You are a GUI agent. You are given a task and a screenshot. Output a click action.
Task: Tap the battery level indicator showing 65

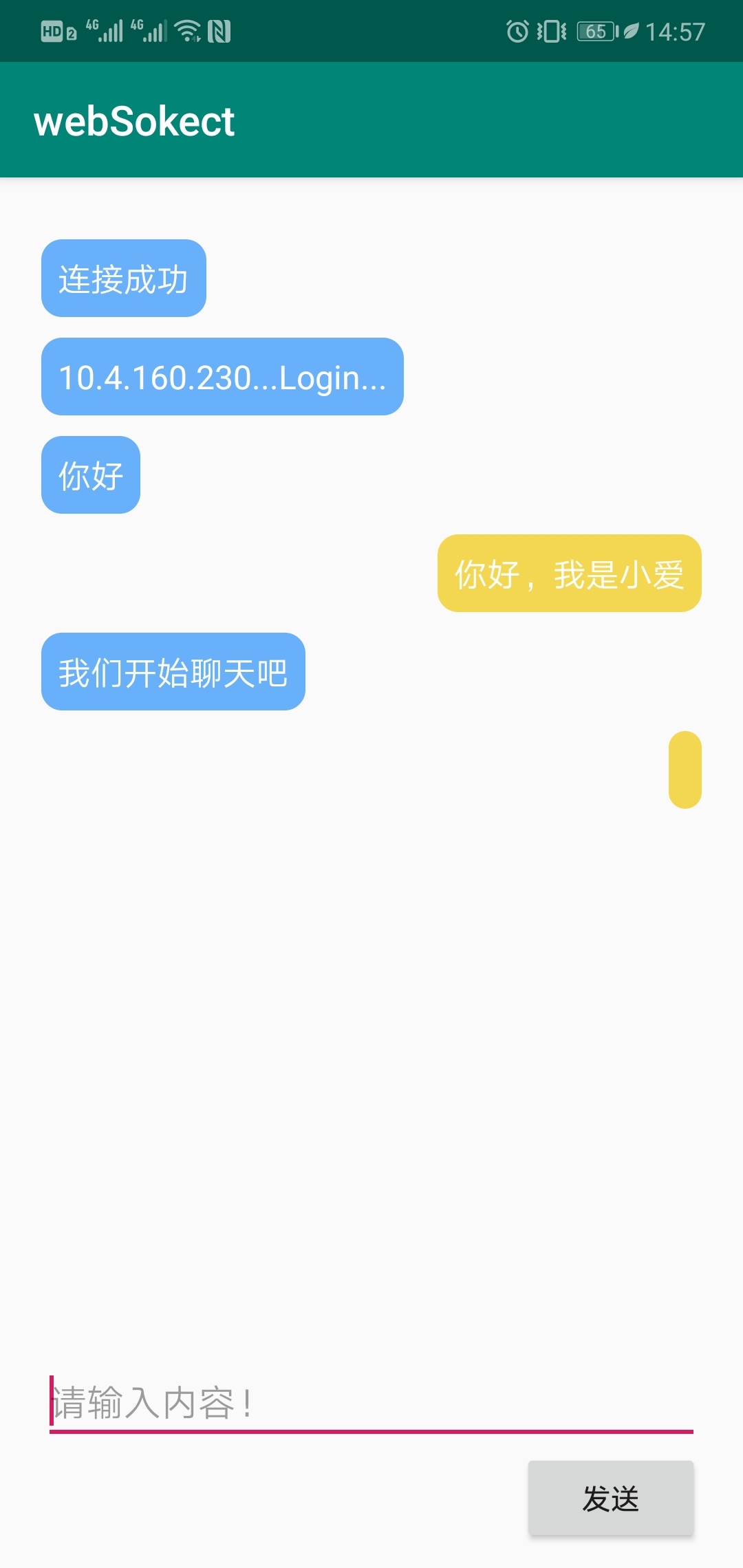point(596,30)
